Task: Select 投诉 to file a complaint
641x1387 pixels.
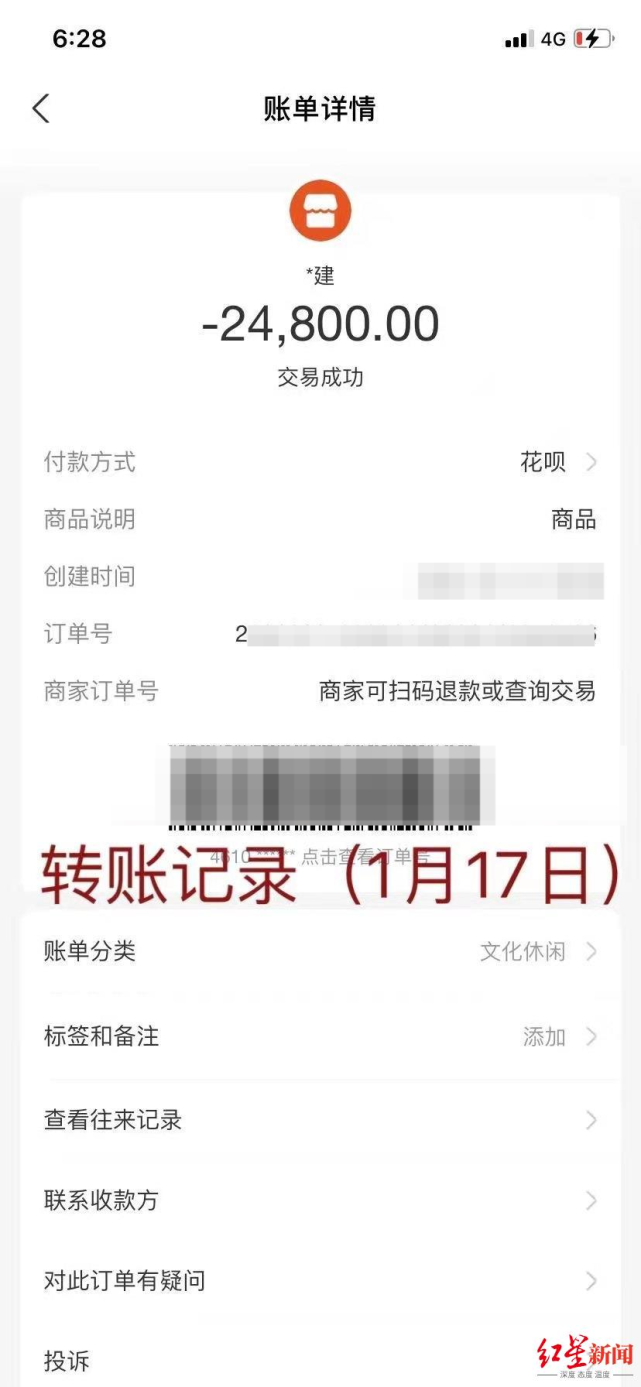Action: (x=200, y=1361)
